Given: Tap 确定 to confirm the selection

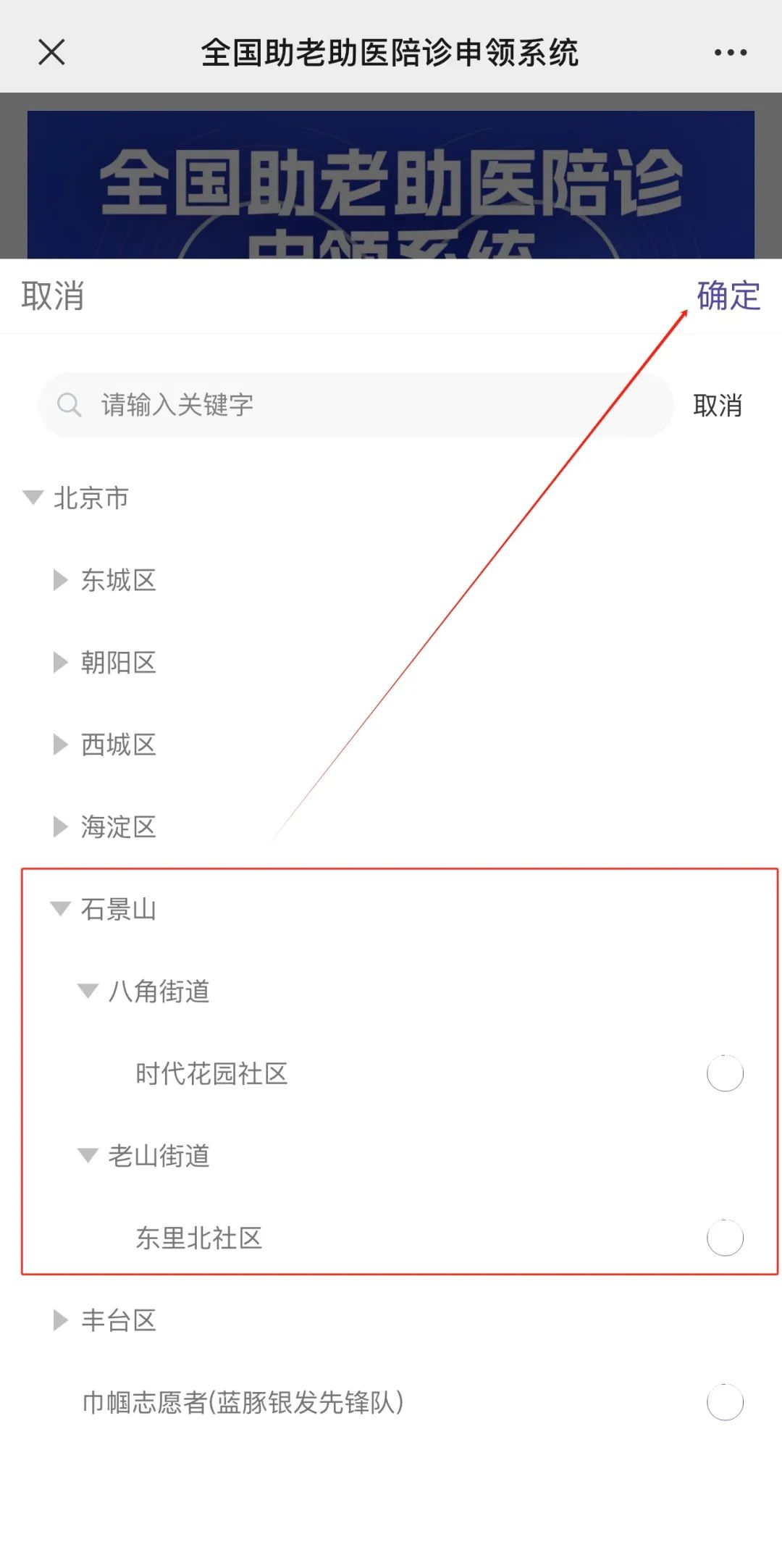Looking at the screenshot, I should (728, 295).
